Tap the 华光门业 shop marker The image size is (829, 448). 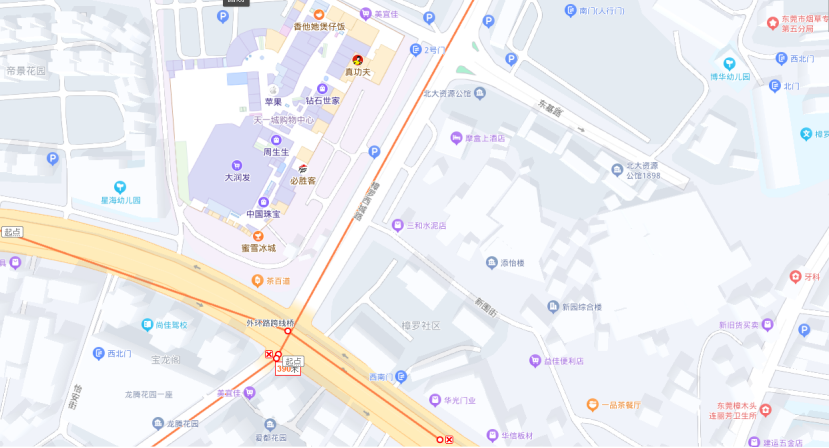pyautogui.click(x=436, y=400)
